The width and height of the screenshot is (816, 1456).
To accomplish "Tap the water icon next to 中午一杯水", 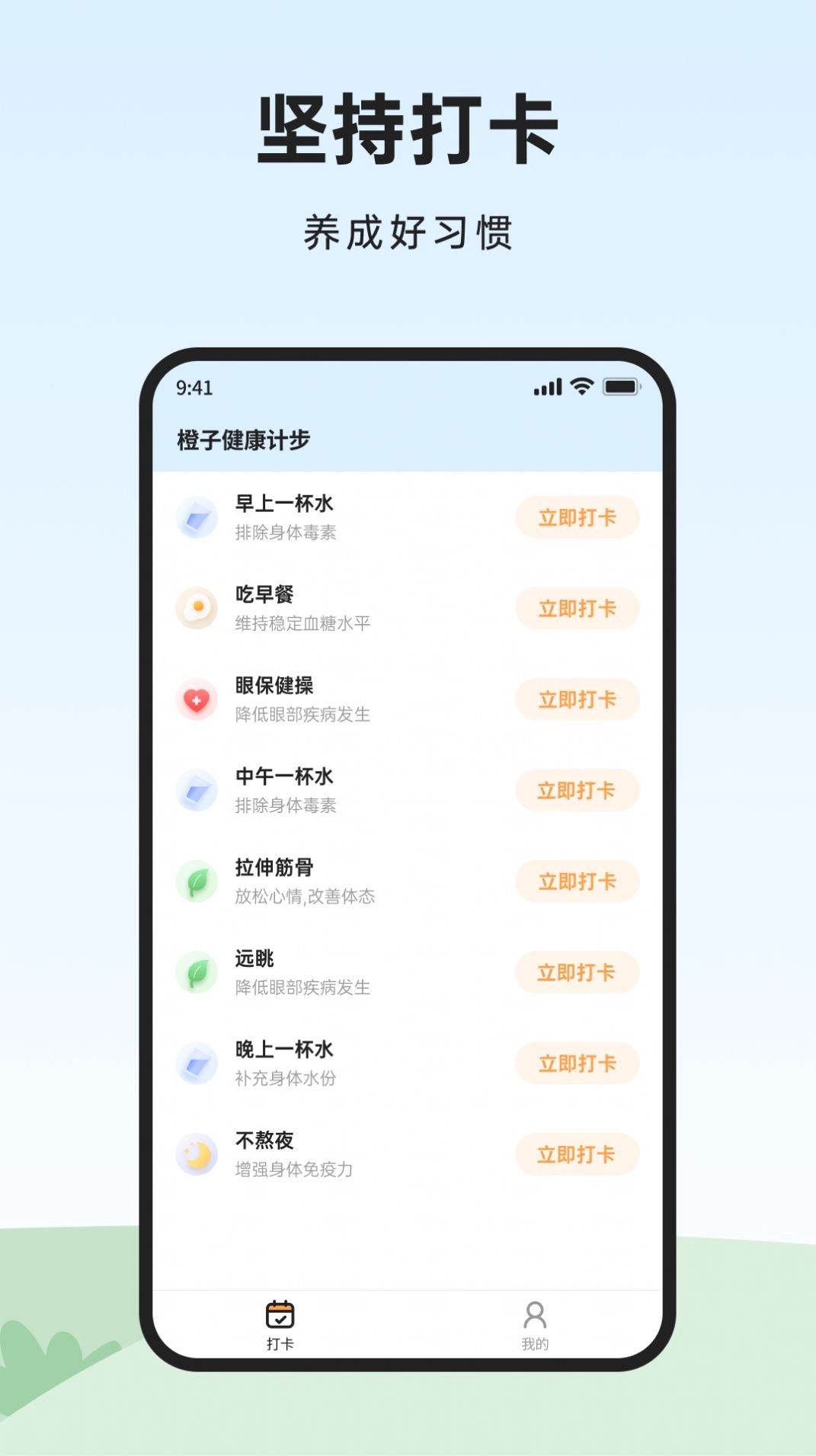I will [x=197, y=790].
